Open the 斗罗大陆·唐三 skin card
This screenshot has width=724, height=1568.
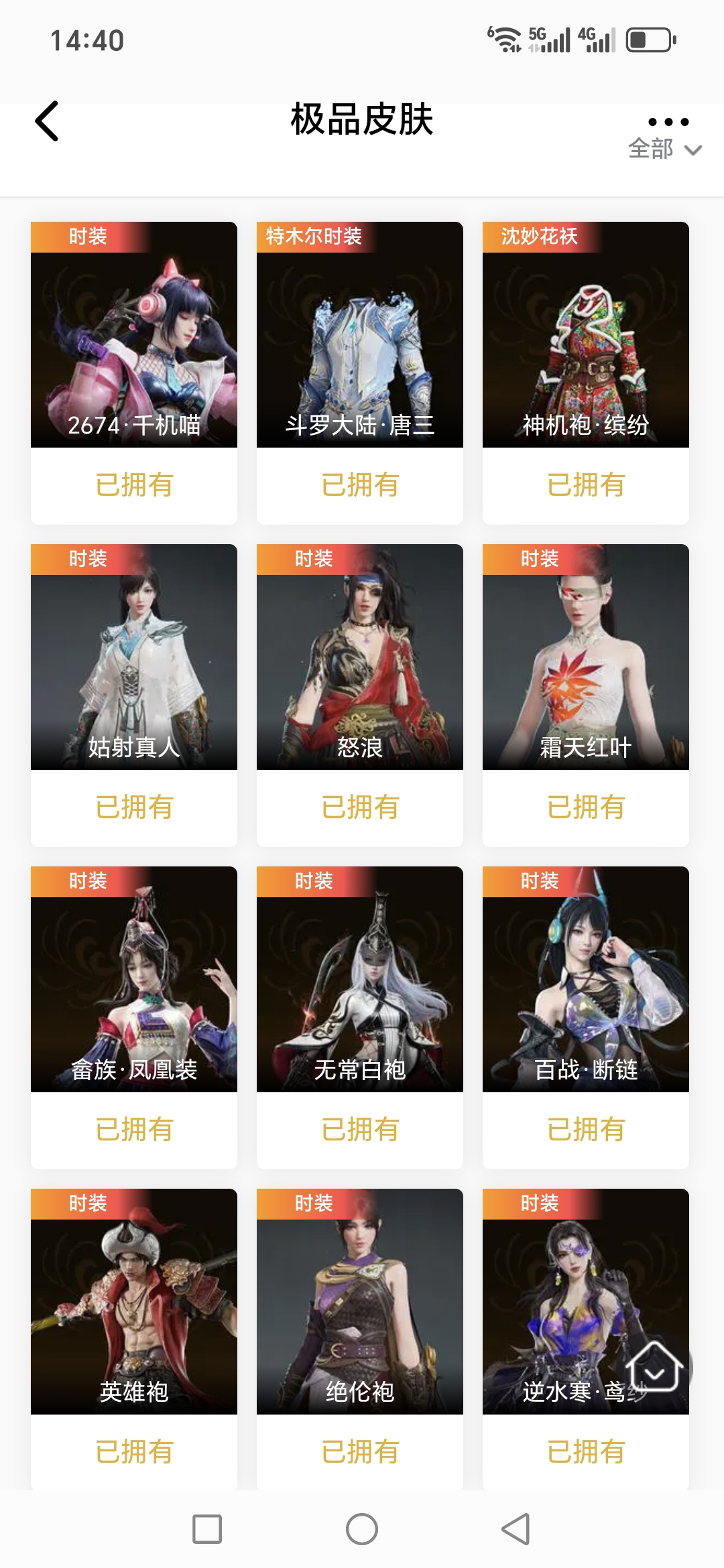(x=360, y=335)
